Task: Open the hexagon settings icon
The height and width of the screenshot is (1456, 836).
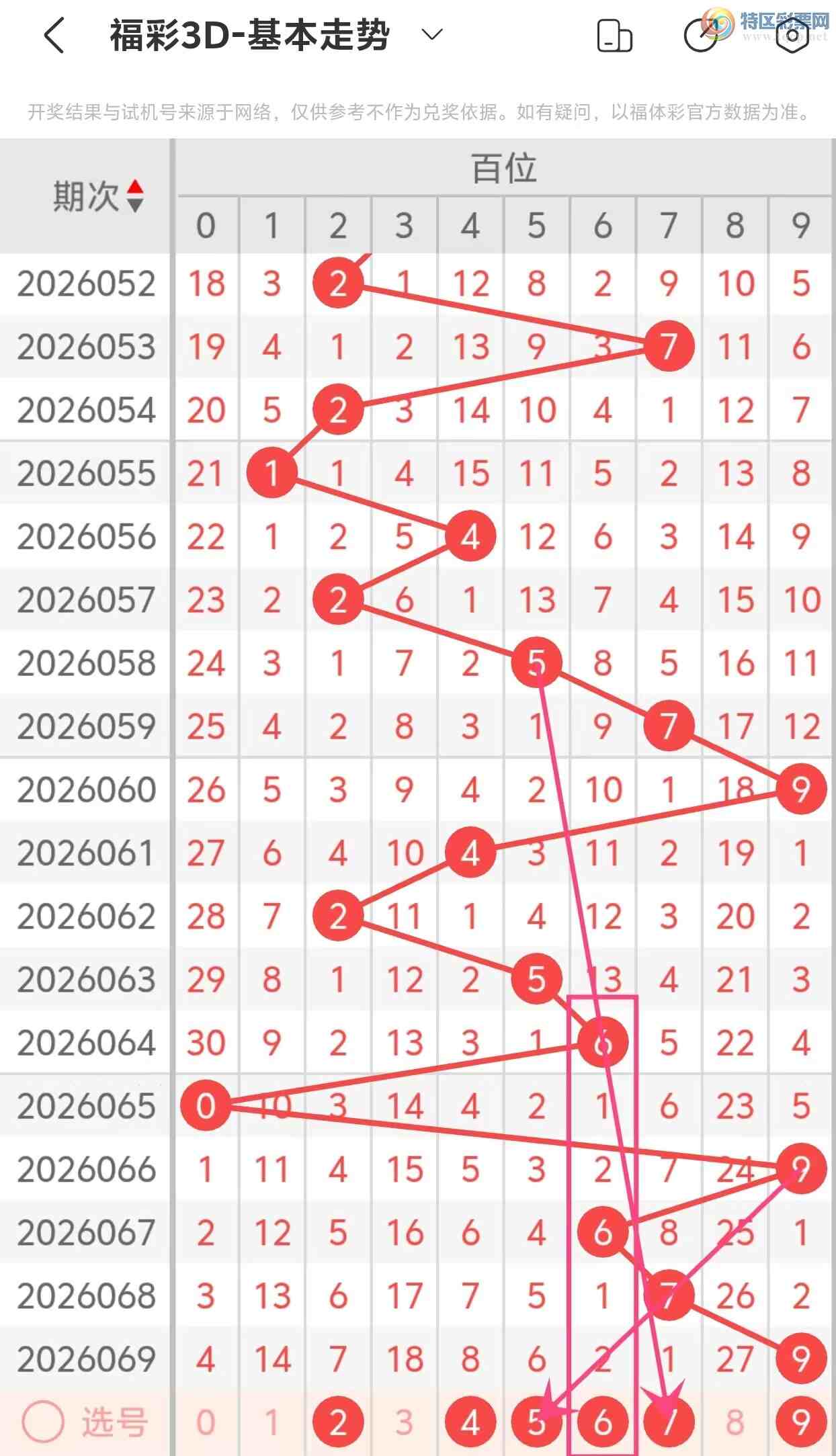Action: coord(792,35)
